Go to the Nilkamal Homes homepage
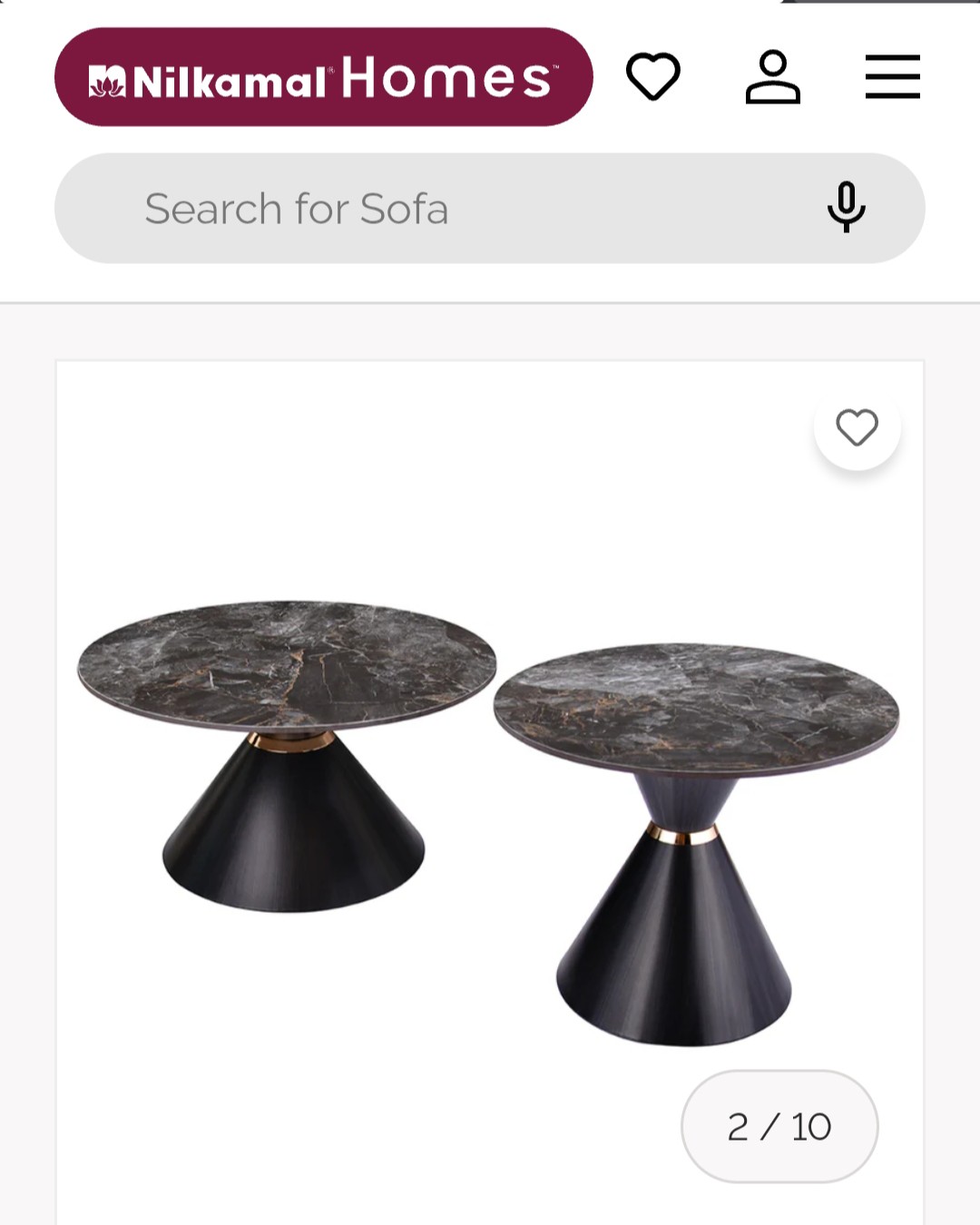Image resolution: width=980 pixels, height=1225 pixels. (x=323, y=78)
